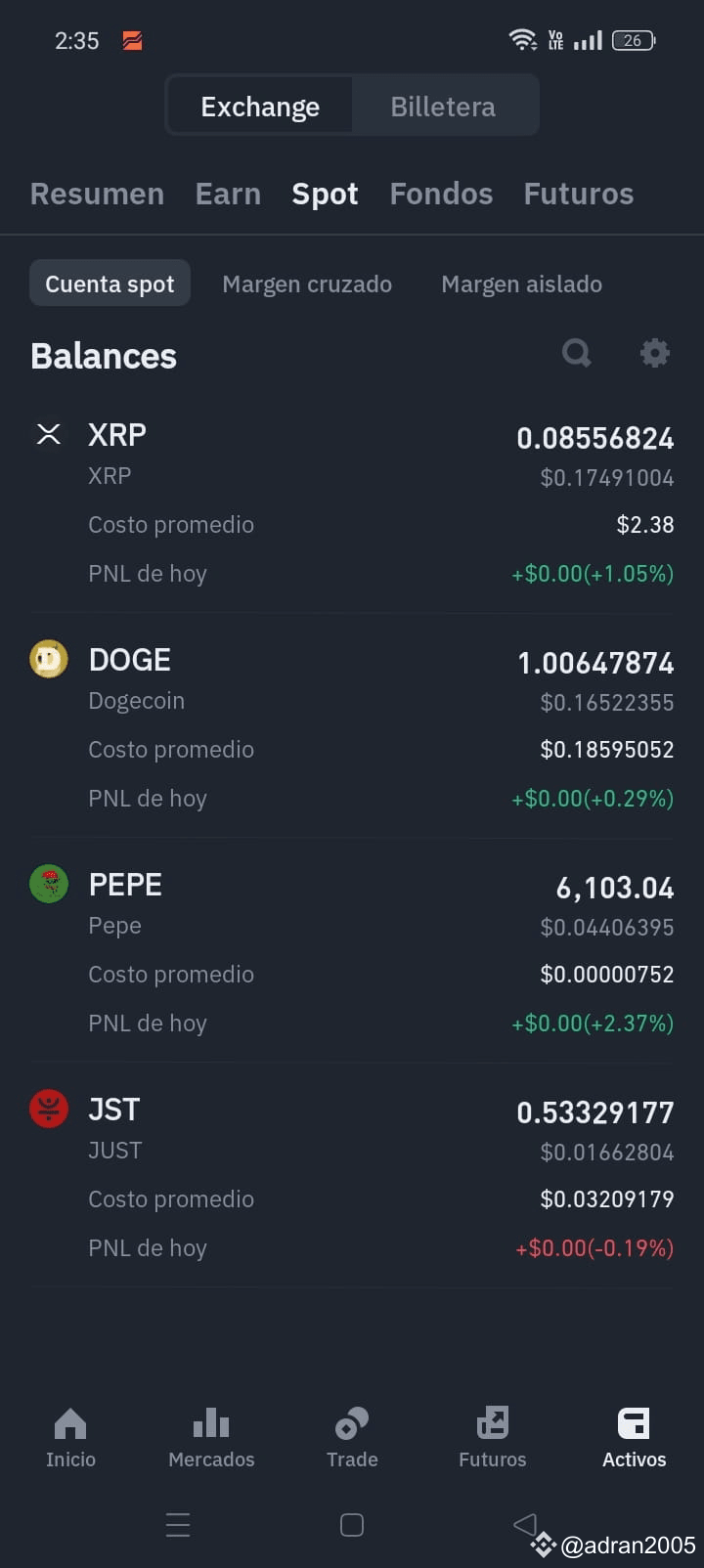Open Futuros in the bottom navigation
This screenshot has width=704, height=1568.
493,1437
